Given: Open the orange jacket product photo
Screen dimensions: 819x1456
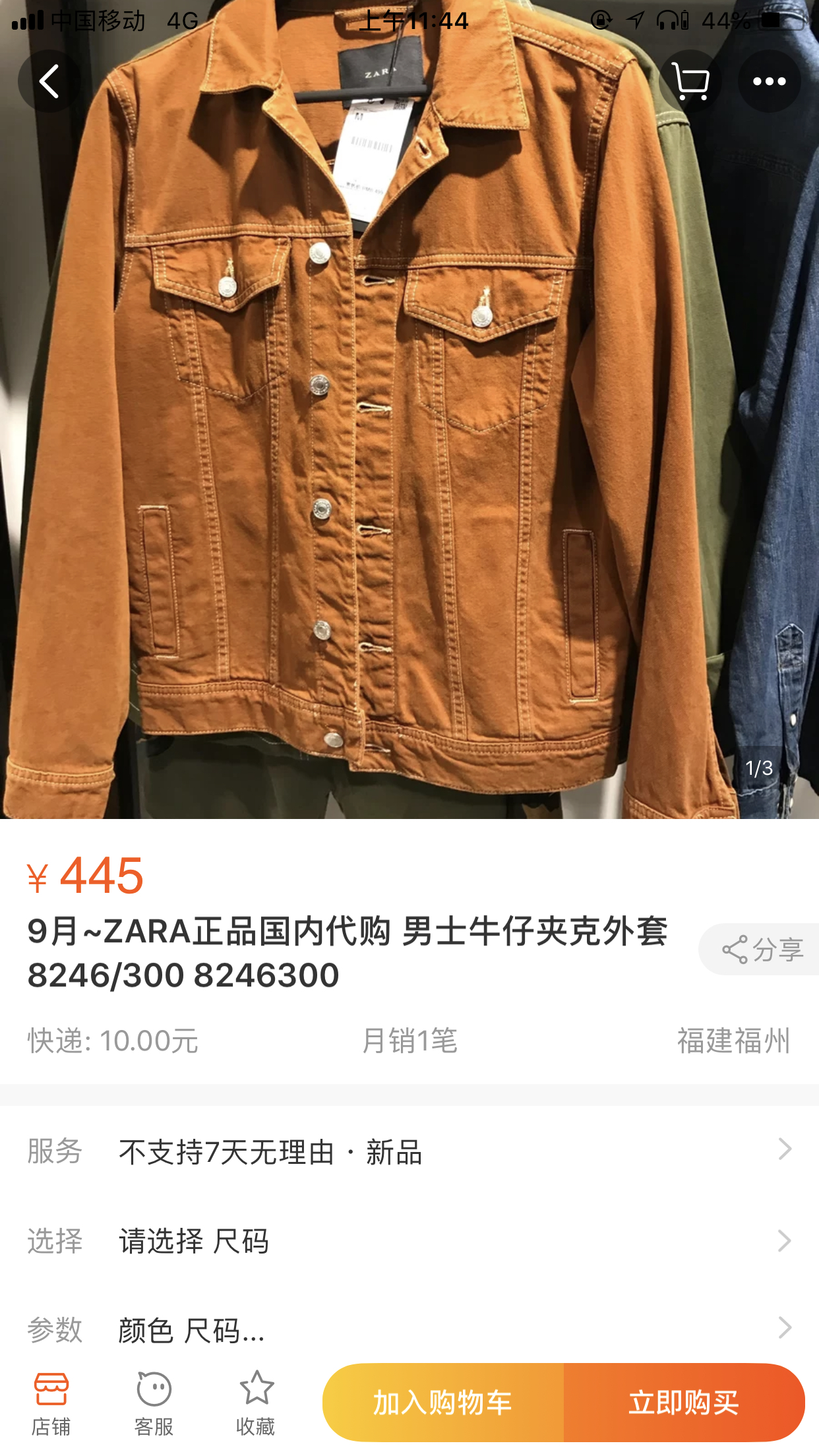Looking at the screenshot, I should (x=409, y=409).
